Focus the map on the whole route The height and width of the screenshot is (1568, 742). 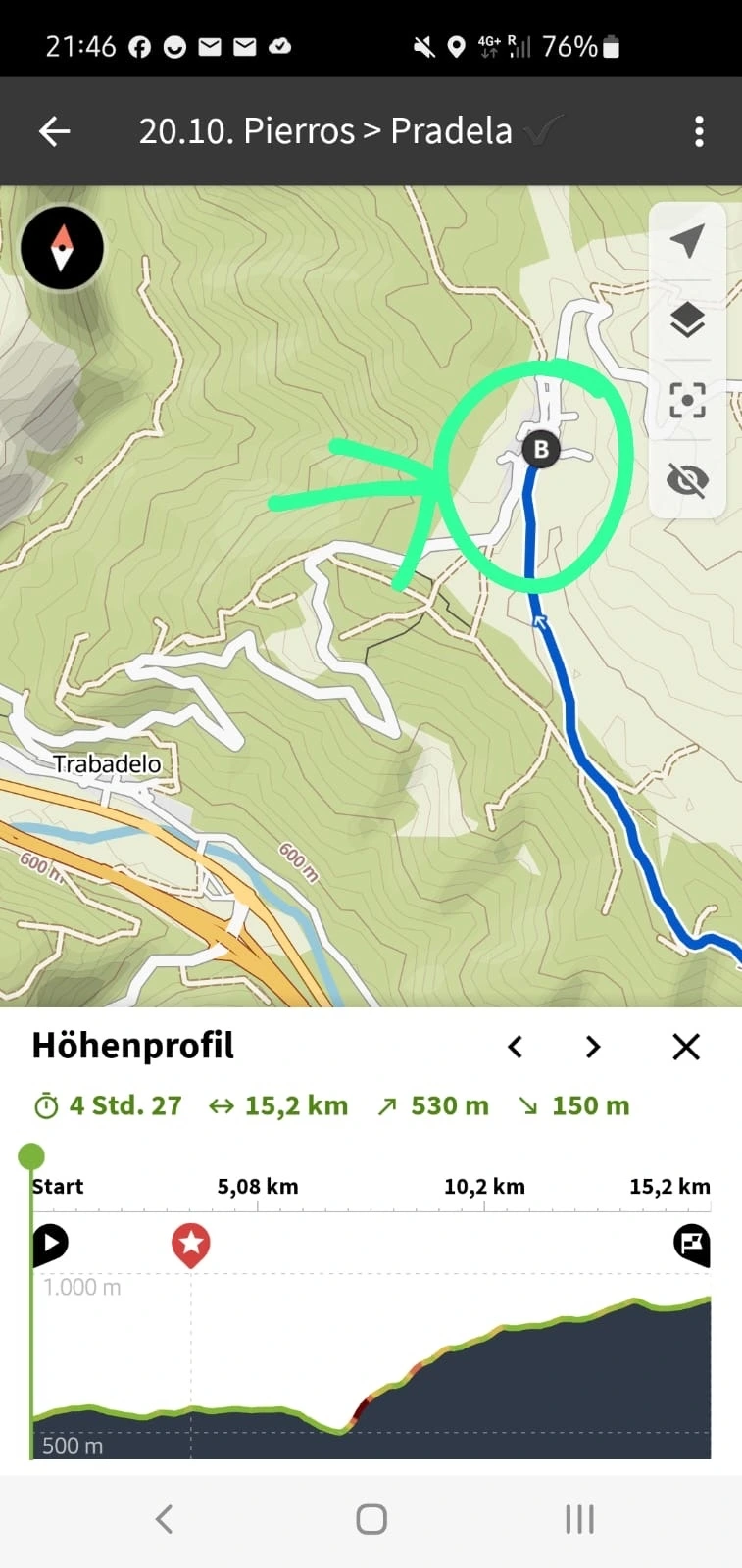687,400
